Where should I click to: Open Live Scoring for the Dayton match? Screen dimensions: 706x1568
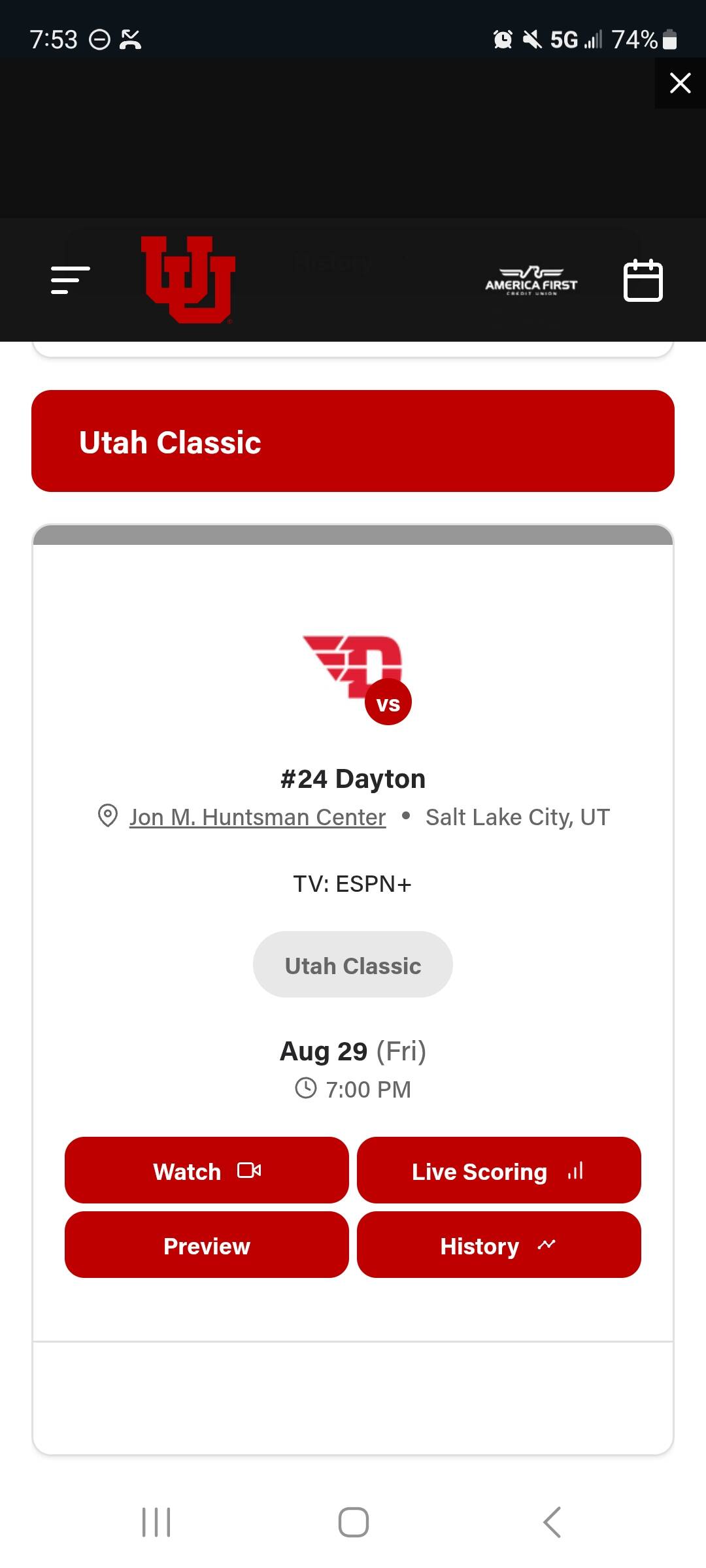499,1170
